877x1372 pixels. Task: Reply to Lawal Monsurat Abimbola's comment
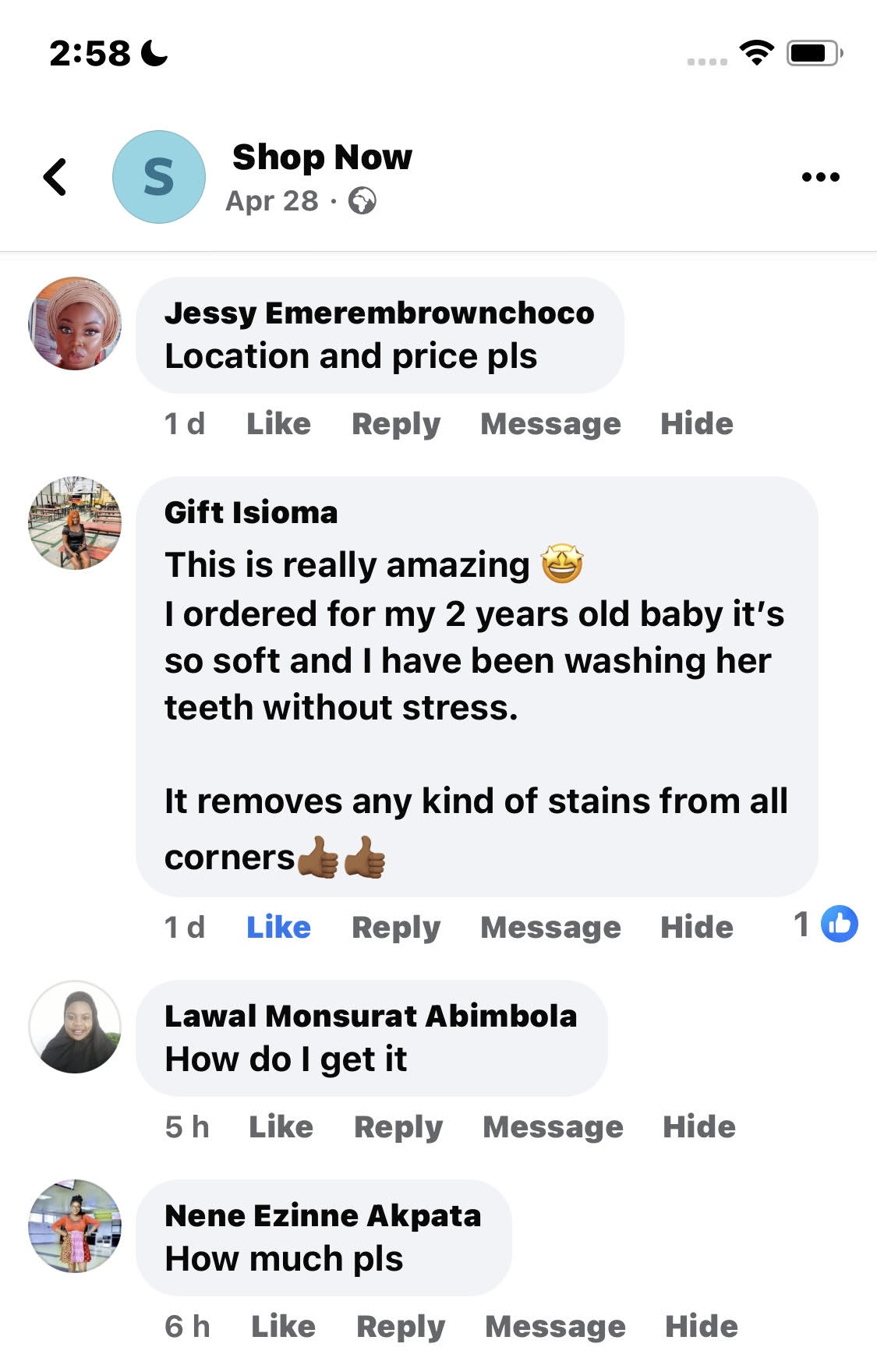pos(398,1127)
